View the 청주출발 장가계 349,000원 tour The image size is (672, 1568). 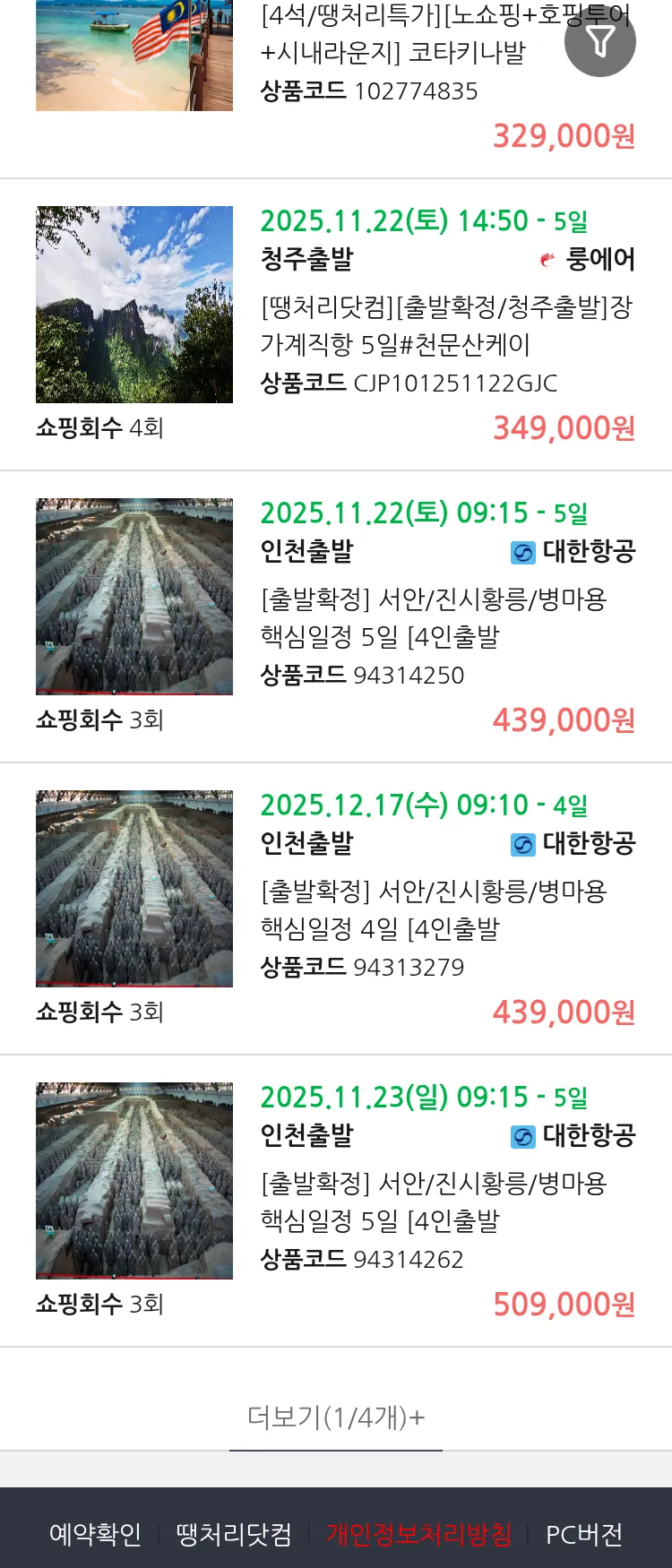[446, 325]
